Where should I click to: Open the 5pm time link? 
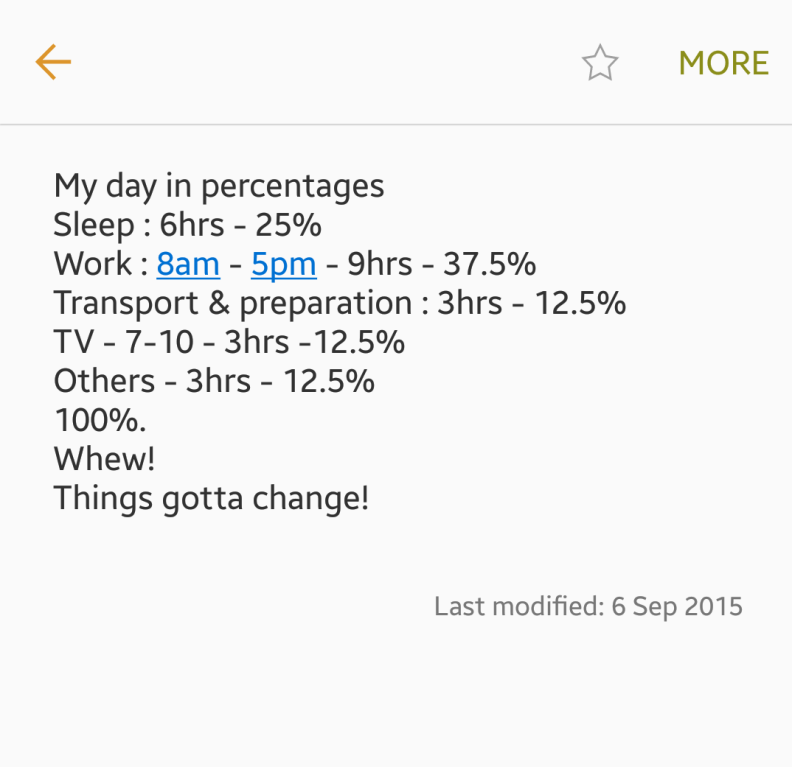(283, 264)
